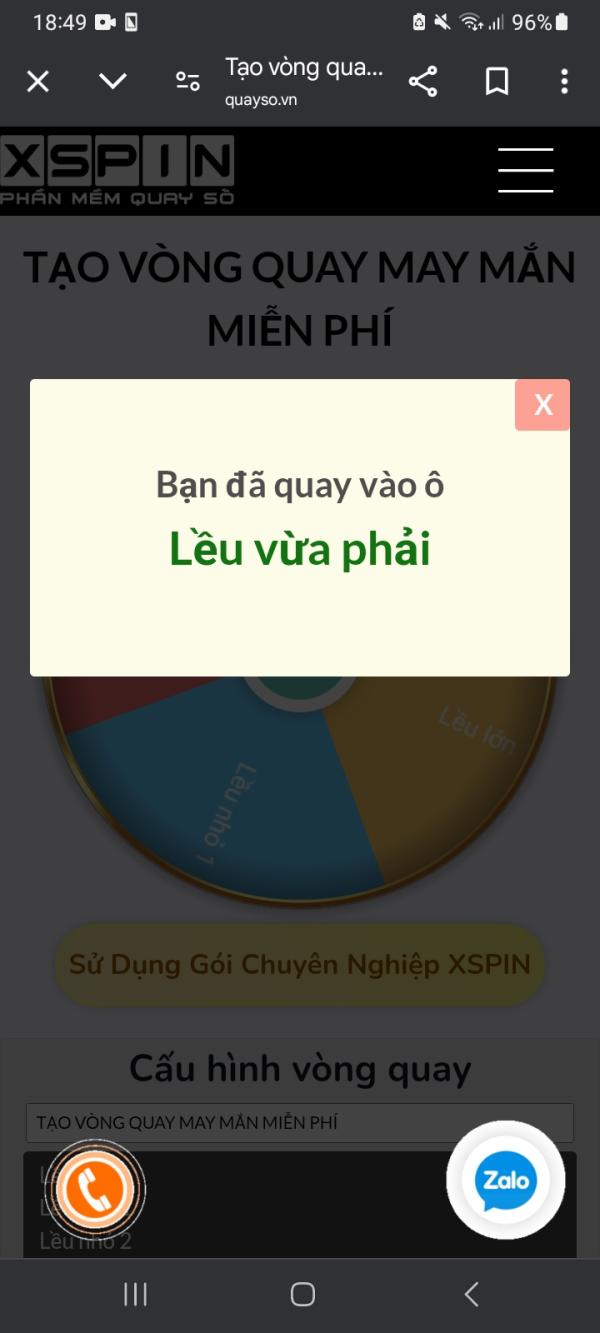Go to the home screen
This screenshot has height=1333, width=600.
tap(302, 1294)
